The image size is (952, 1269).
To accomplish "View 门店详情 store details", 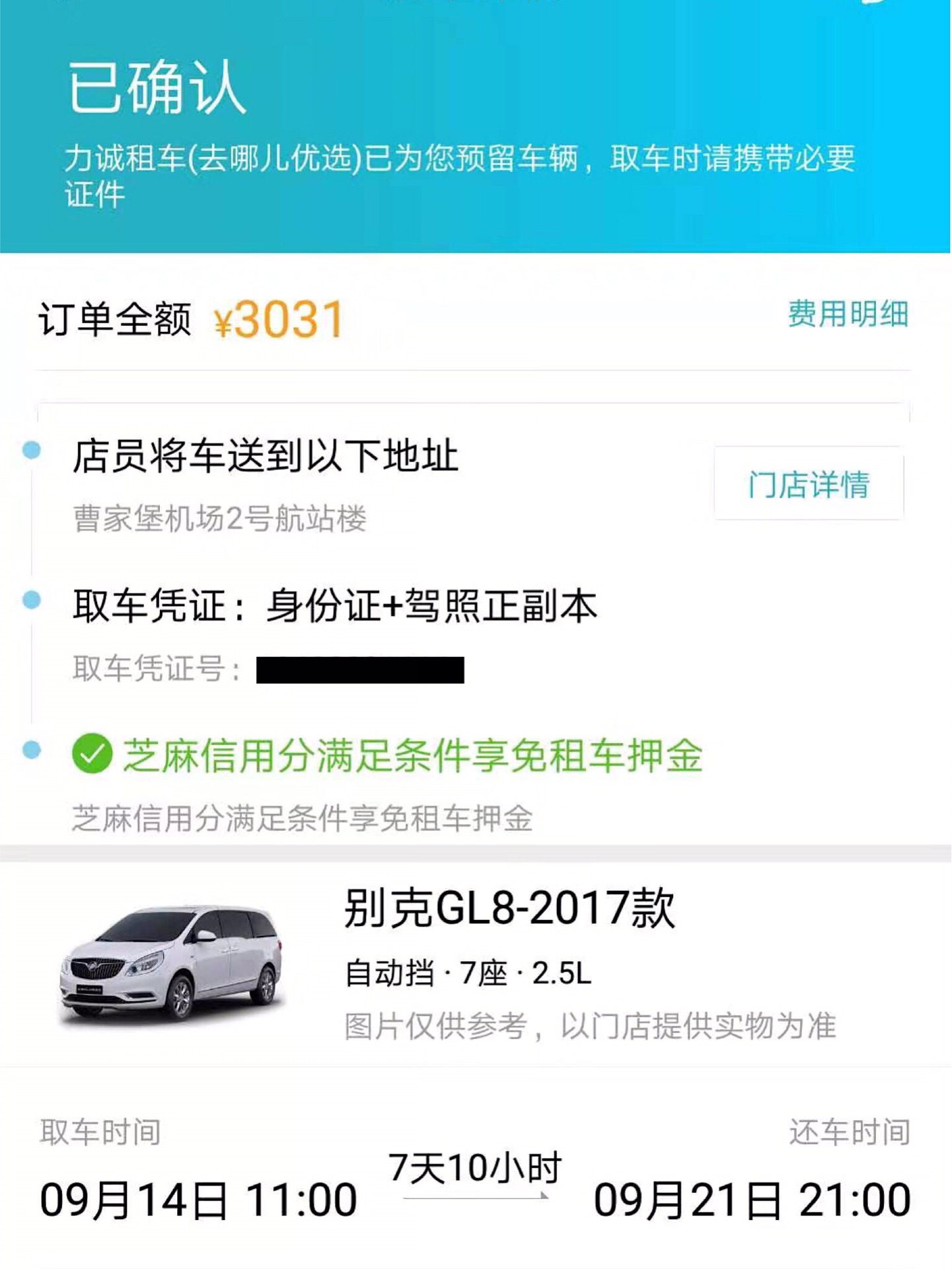I will pos(808,484).
